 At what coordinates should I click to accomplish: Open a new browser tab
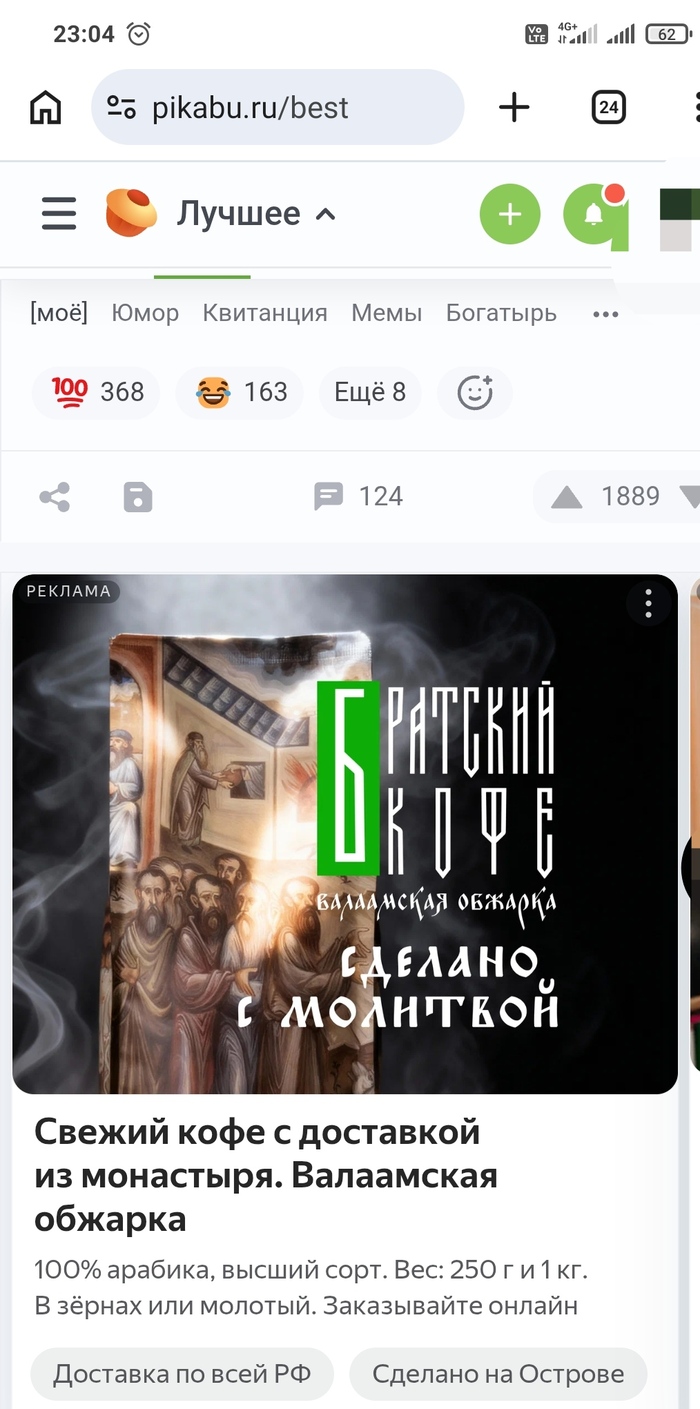(514, 107)
